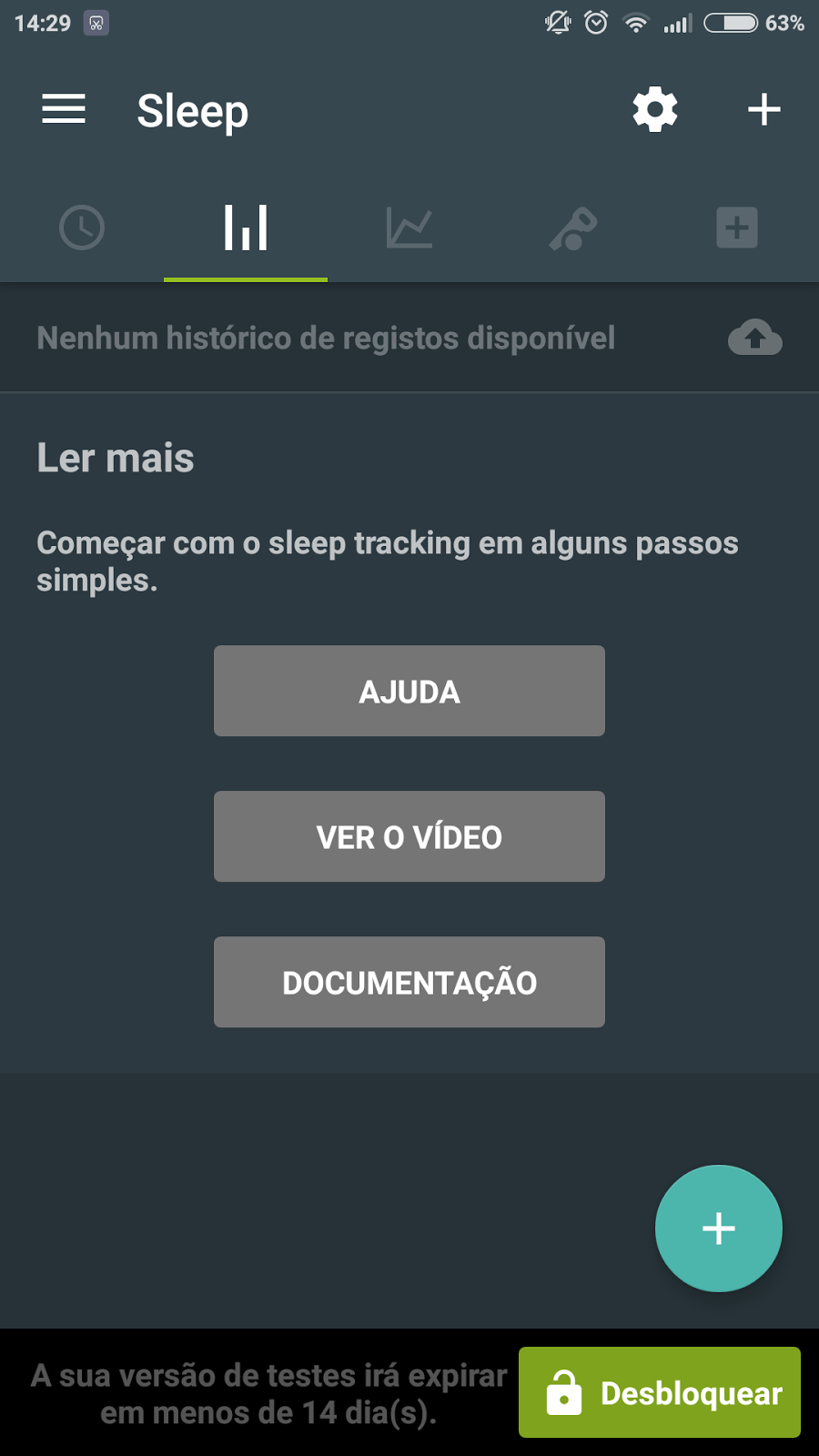Image resolution: width=819 pixels, height=1456 pixels.
Task: Tap the cloud backup upload icon
Action: click(754, 338)
